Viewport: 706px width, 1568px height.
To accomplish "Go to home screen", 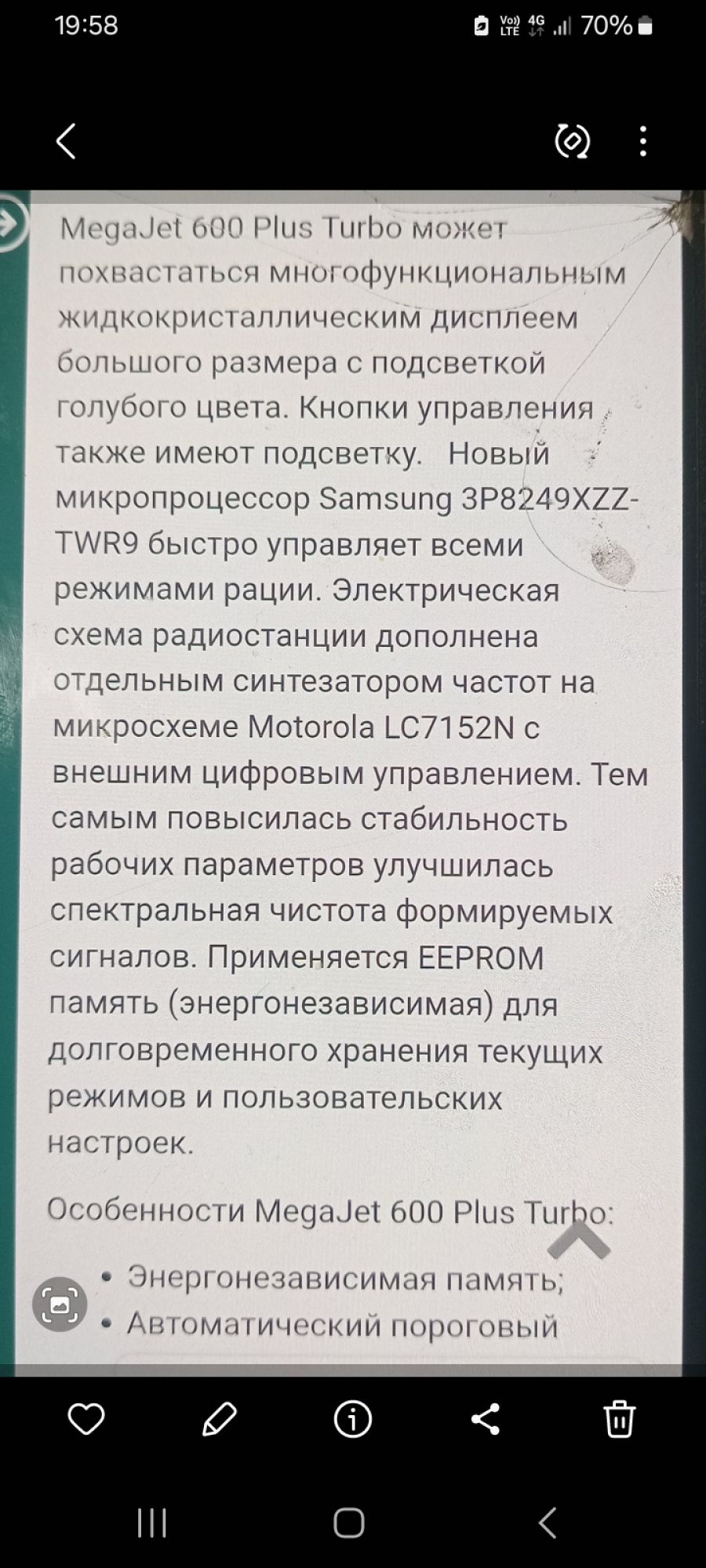I will click(x=350, y=1523).
